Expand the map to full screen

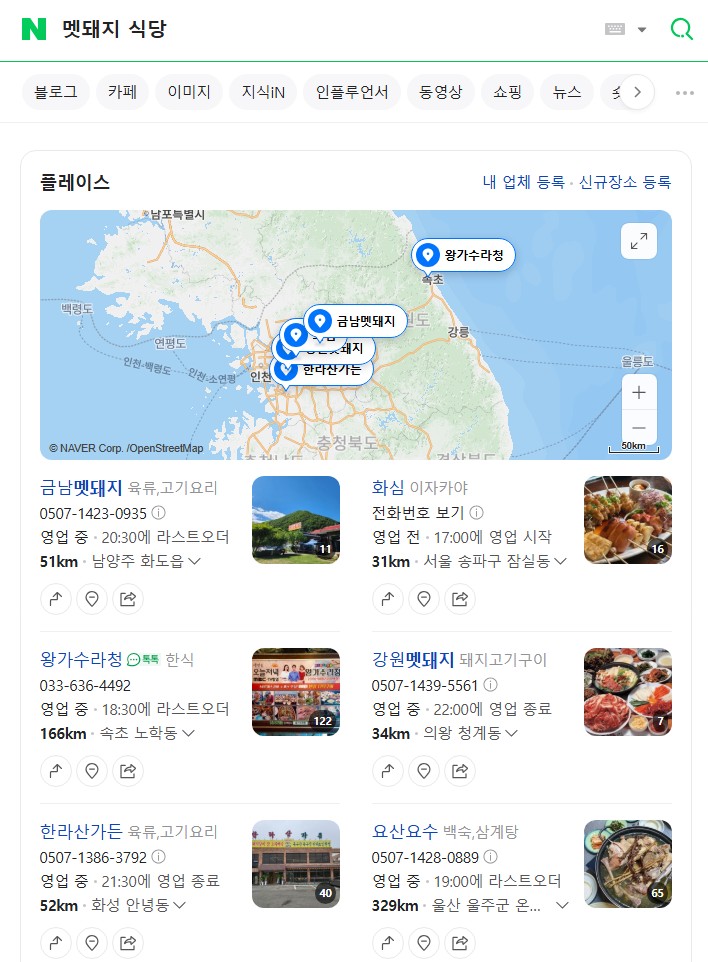[x=639, y=241]
